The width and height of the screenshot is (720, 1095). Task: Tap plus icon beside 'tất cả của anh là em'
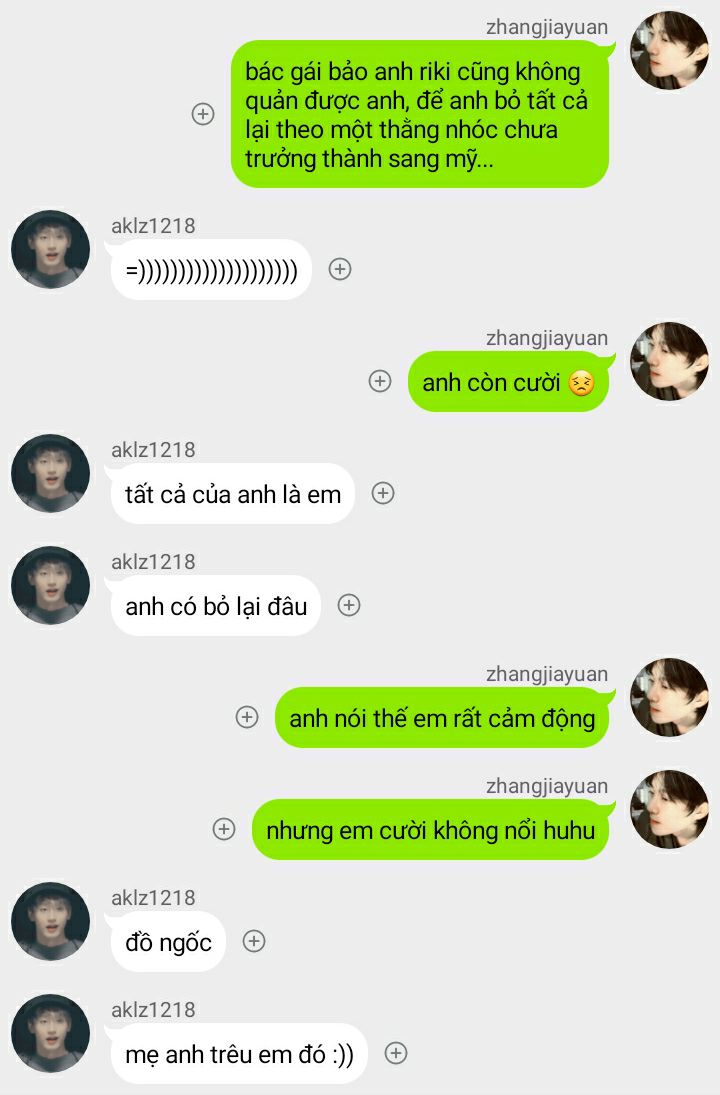point(383,493)
